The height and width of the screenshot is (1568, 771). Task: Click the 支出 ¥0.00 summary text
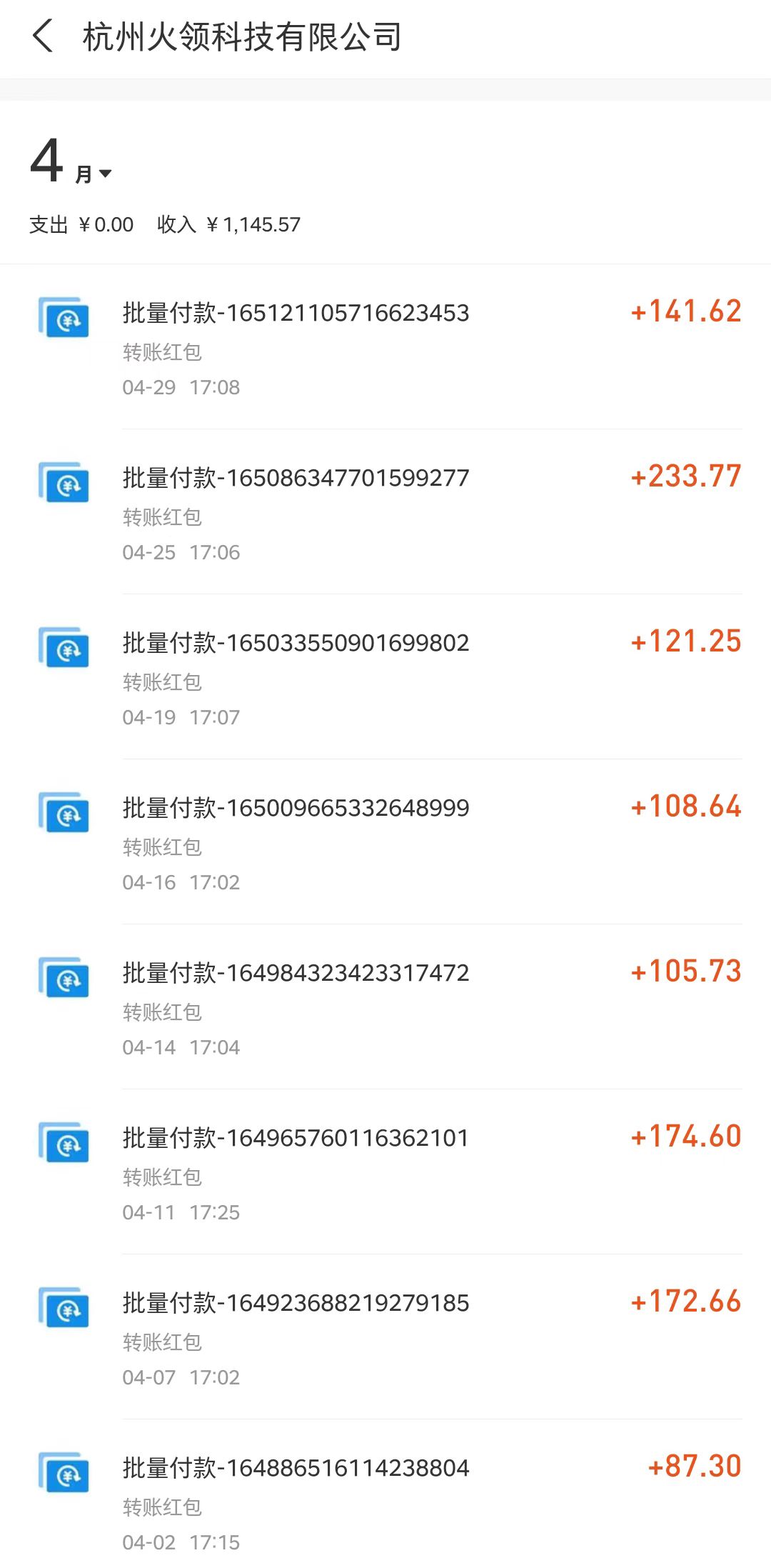point(81,224)
